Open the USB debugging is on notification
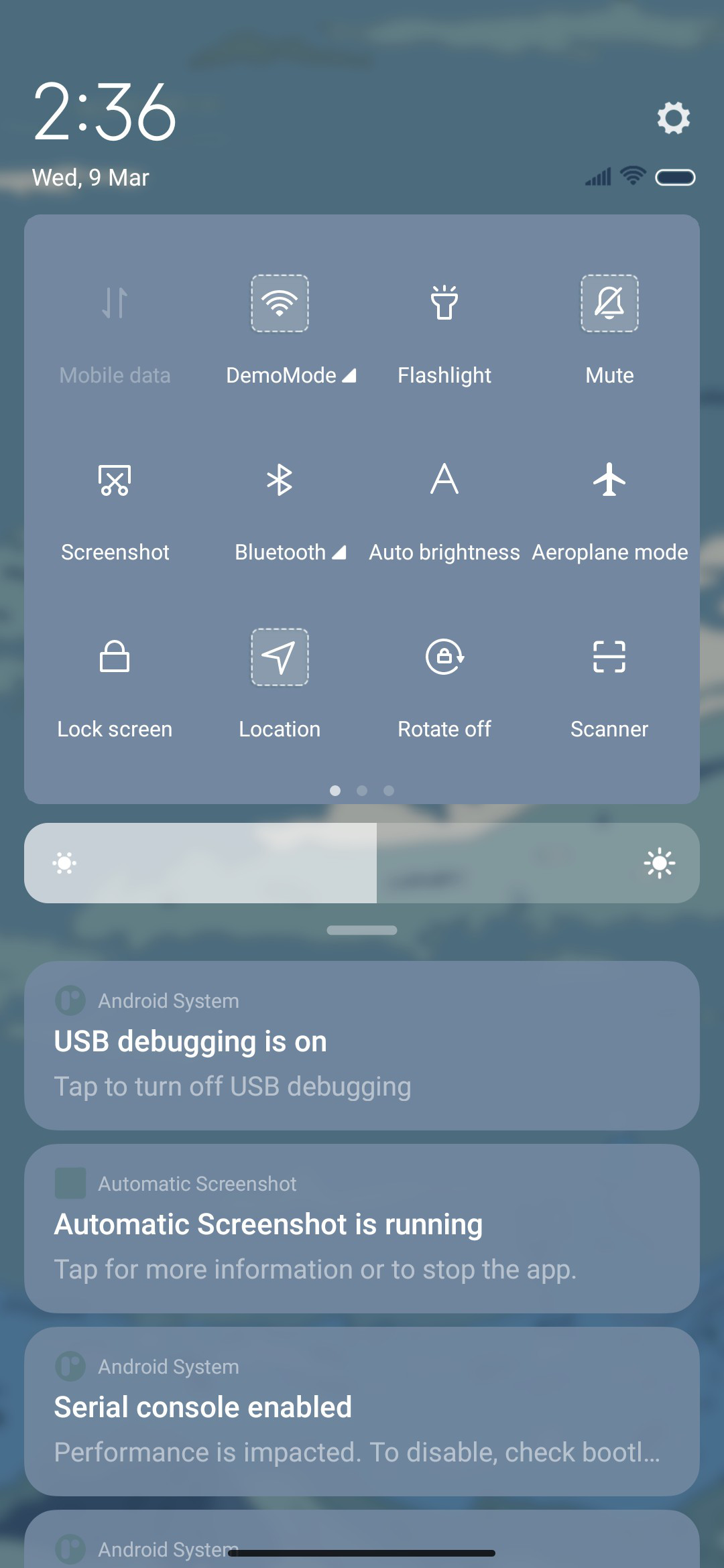Image resolution: width=724 pixels, height=1568 pixels. coord(362,1045)
